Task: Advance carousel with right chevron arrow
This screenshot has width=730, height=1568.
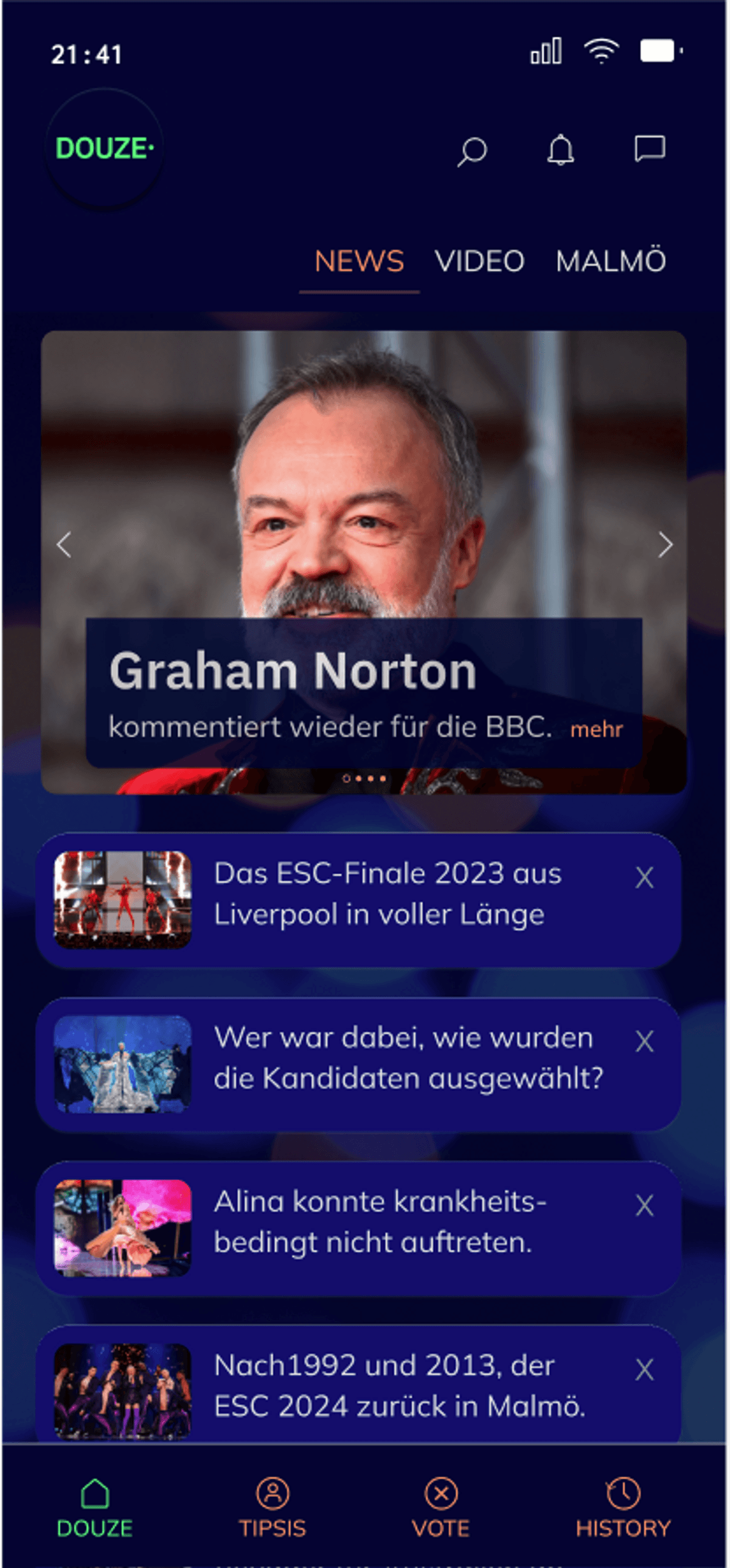Action: pos(666,545)
